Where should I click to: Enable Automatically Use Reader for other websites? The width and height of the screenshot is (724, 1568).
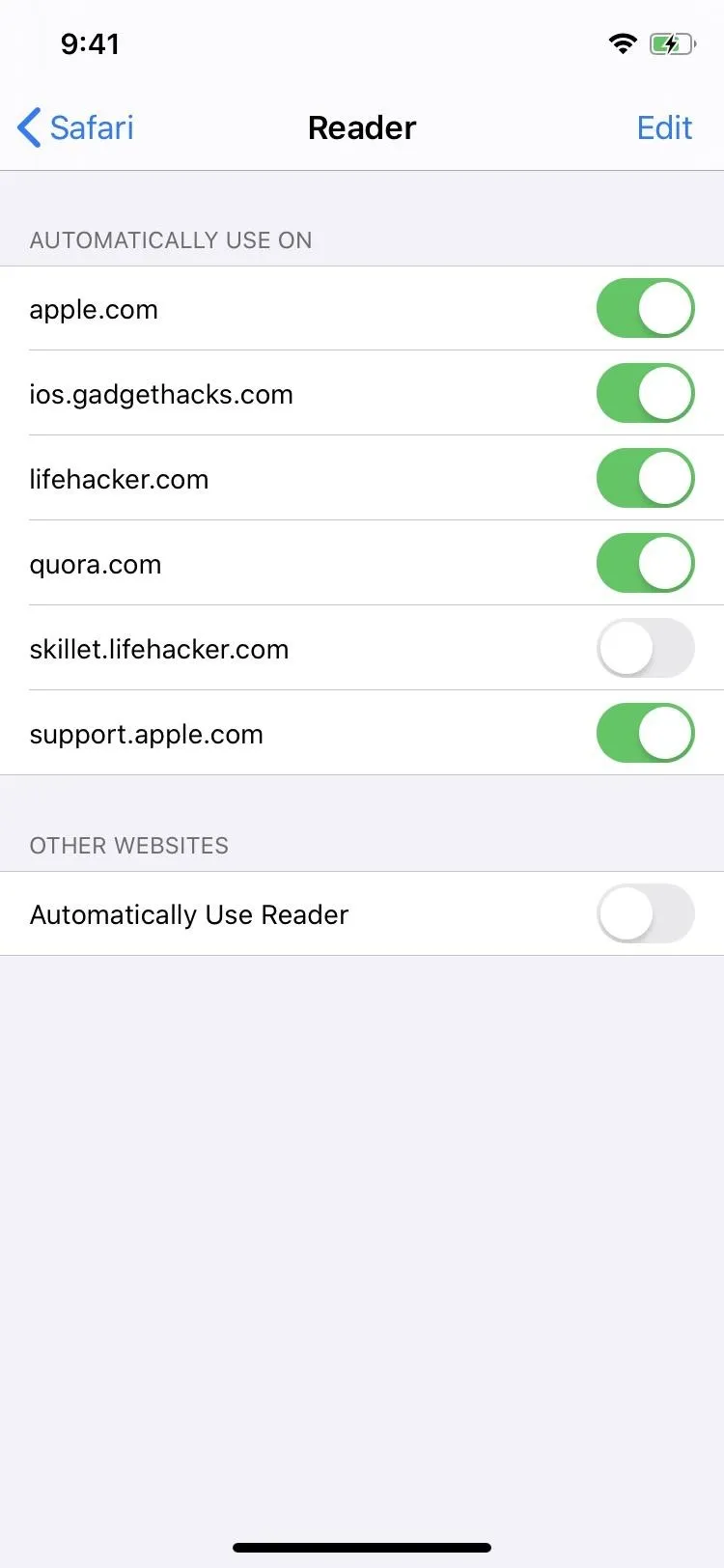pyautogui.click(x=646, y=913)
